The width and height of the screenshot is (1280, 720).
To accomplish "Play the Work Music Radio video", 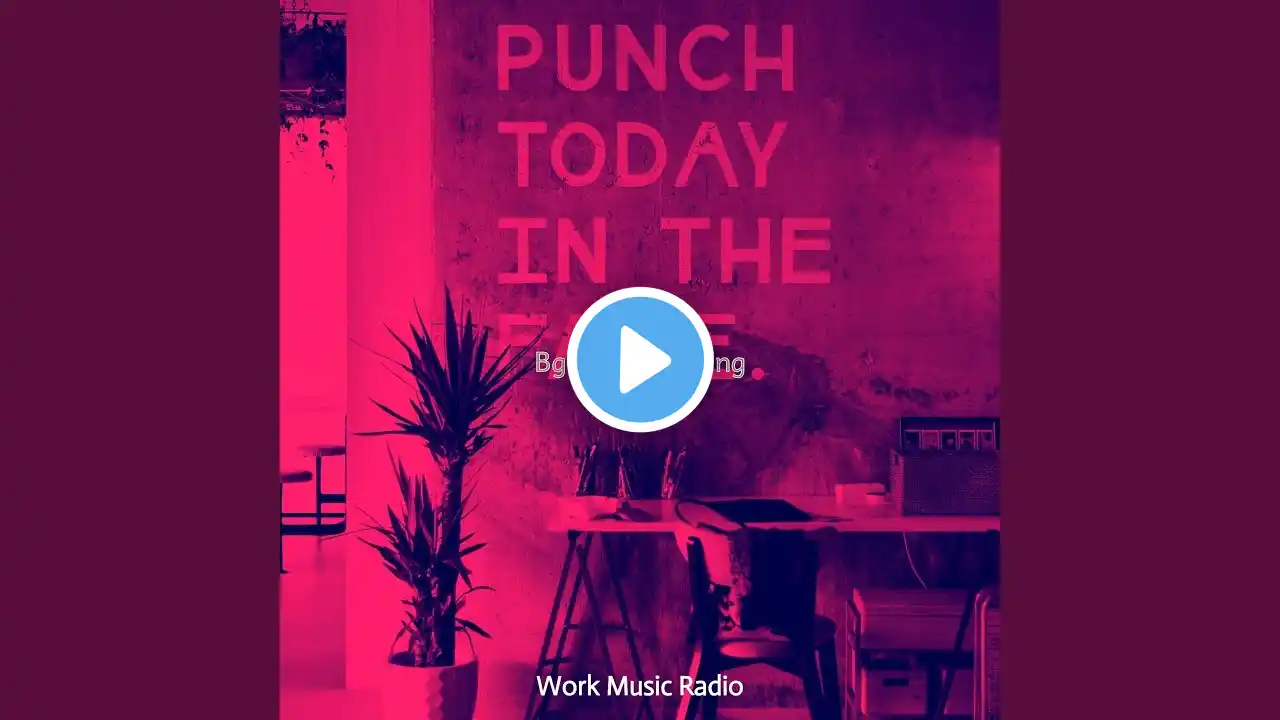I will [x=640, y=359].
